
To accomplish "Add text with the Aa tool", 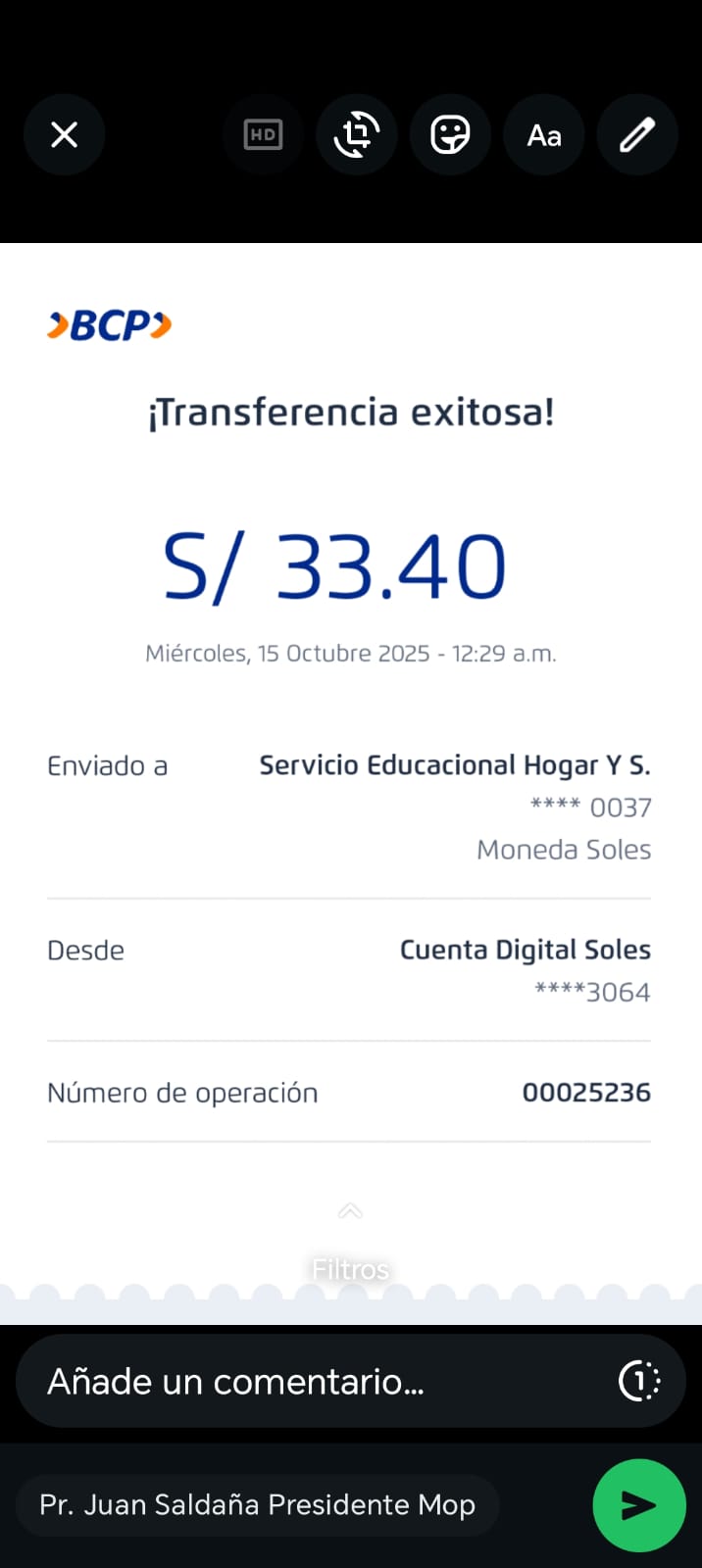I will point(544,134).
